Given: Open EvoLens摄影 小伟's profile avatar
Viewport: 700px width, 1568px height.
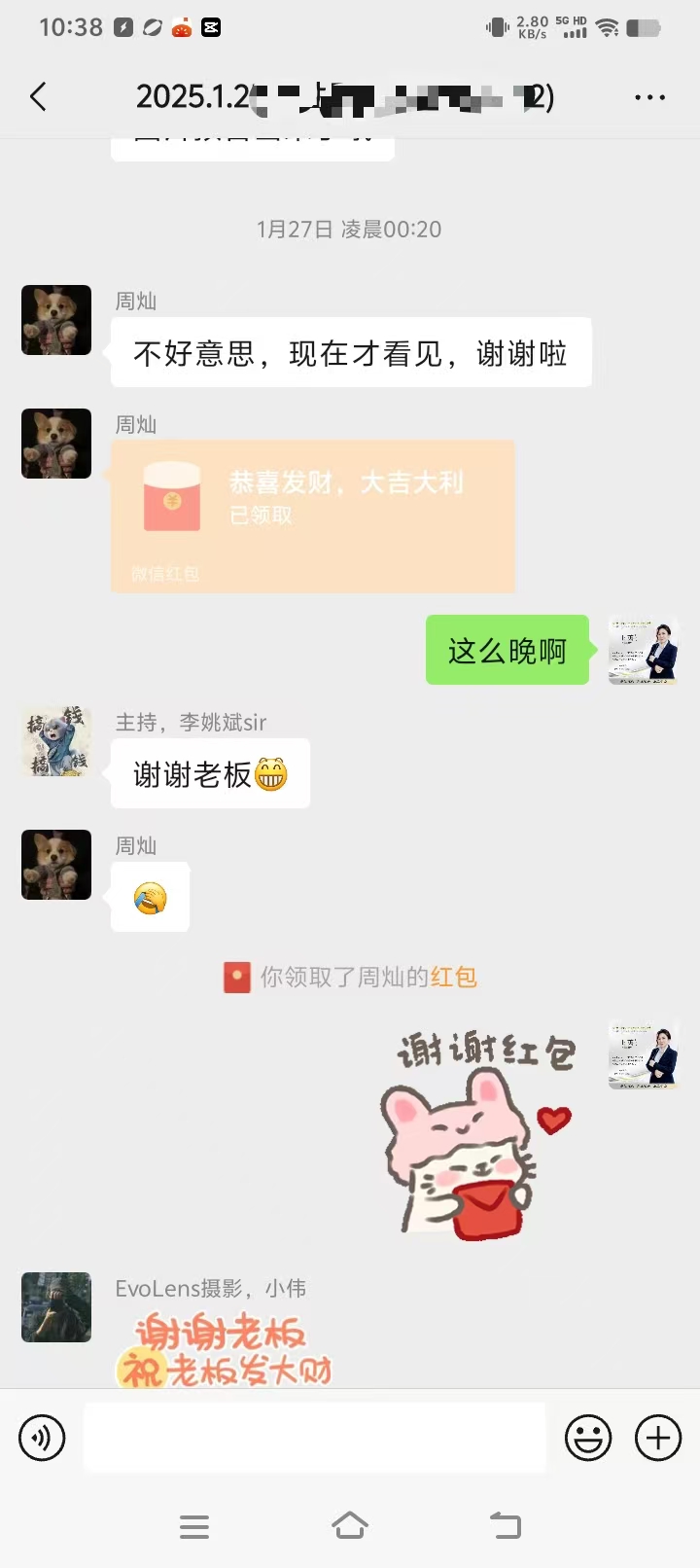Looking at the screenshot, I should coord(56,1307).
